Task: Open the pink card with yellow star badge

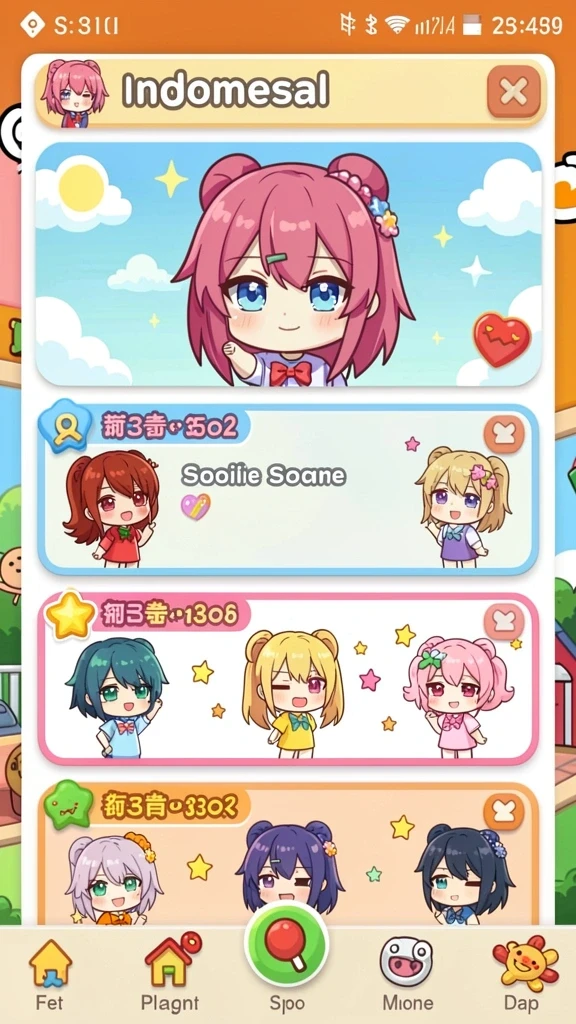Action: 288,678
